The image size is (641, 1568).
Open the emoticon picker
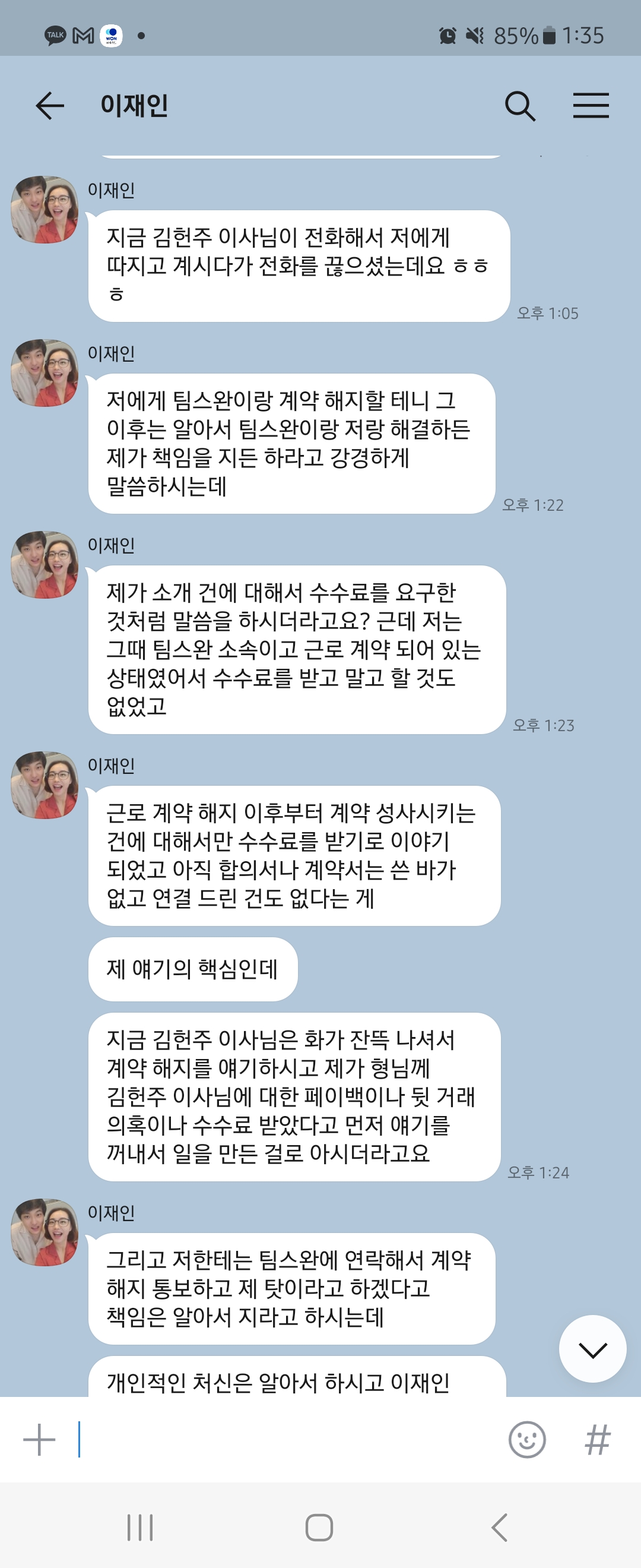click(526, 1440)
